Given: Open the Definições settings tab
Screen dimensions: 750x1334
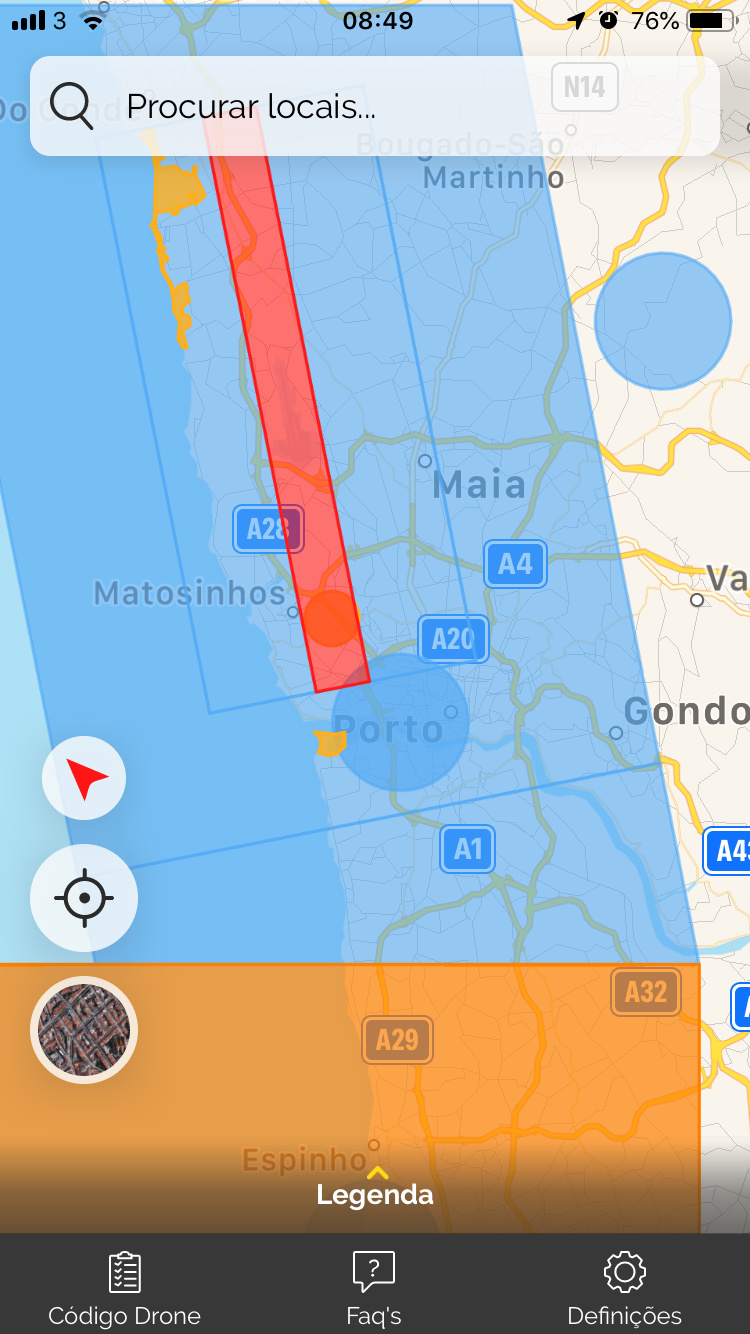Looking at the screenshot, I should pos(624,1288).
